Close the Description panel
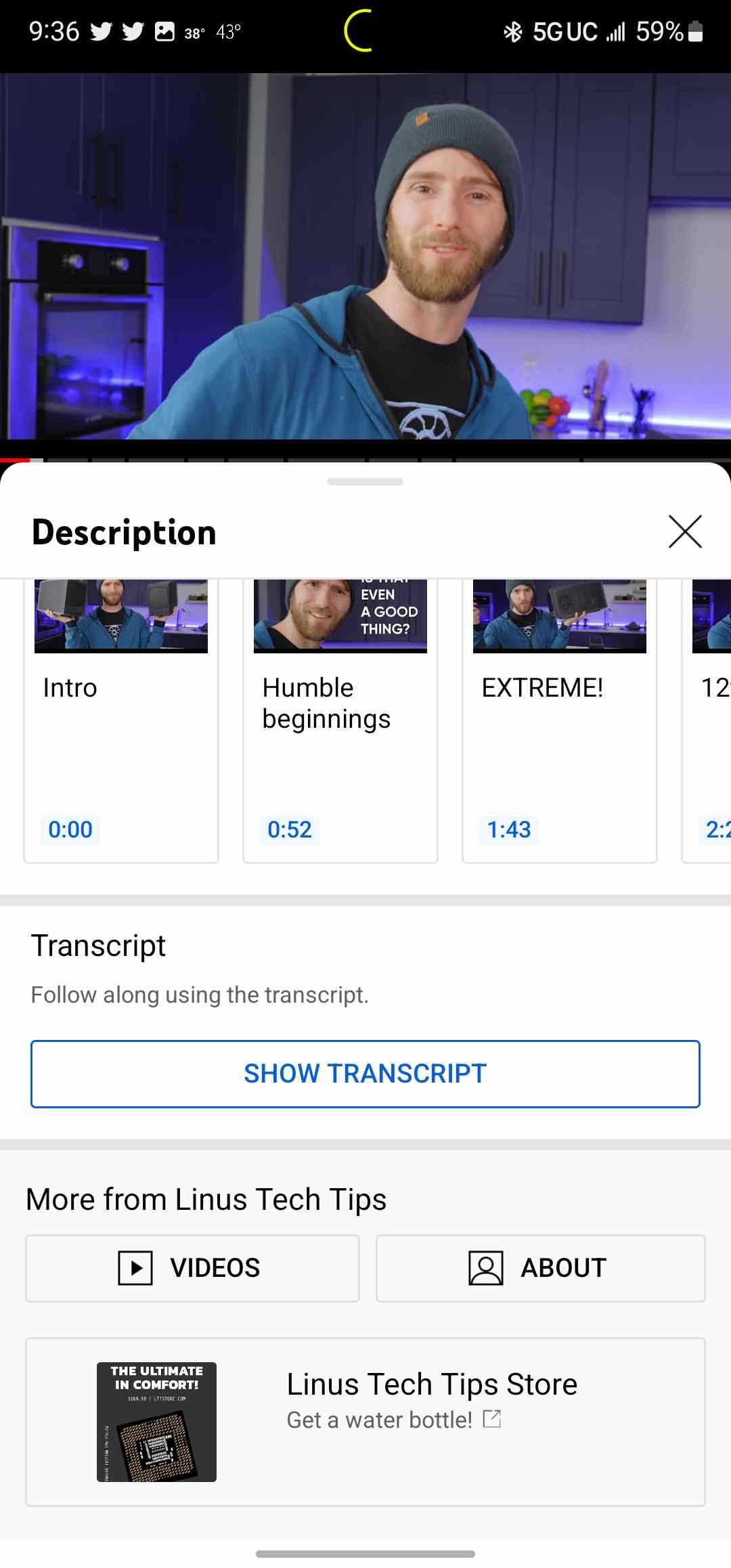 point(685,531)
